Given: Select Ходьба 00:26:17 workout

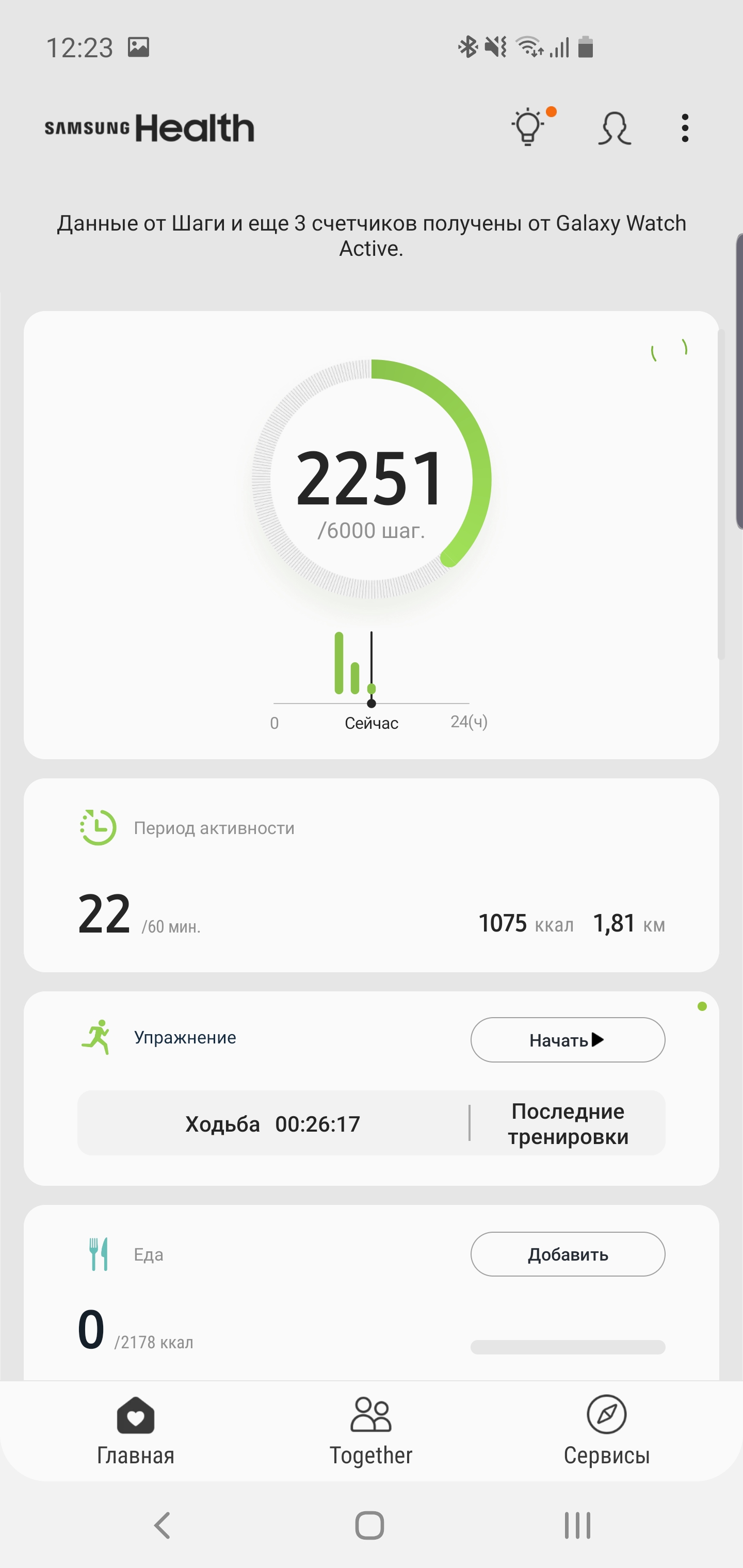Looking at the screenshot, I should [x=272, y=1124].
